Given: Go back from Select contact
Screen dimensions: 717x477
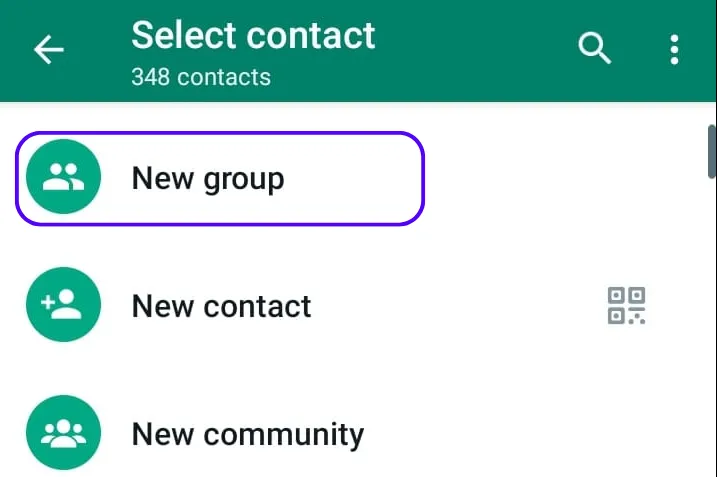Looking at the screenshot, I should (x=48, y=50).
